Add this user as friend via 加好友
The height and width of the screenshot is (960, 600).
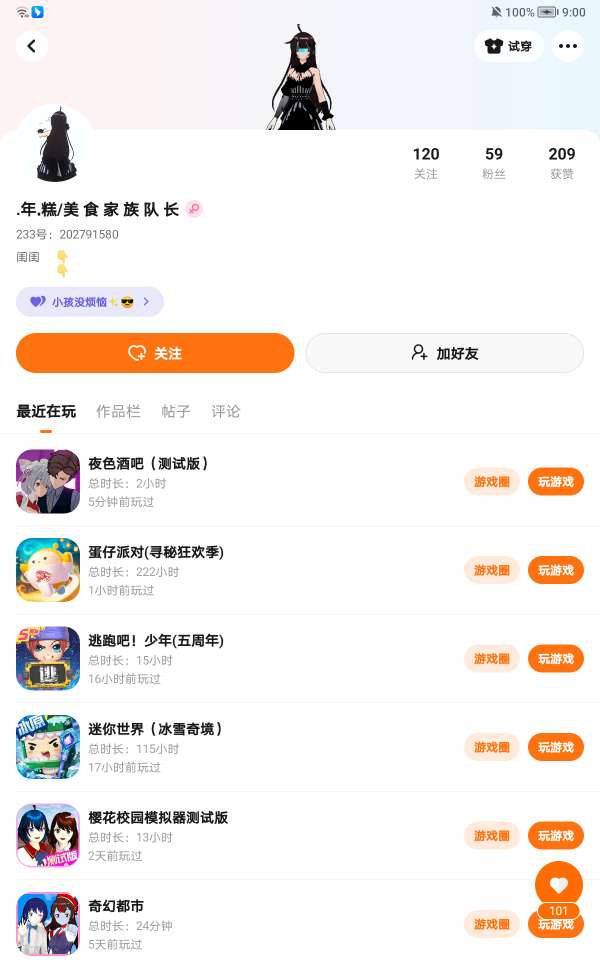(444, 353)
